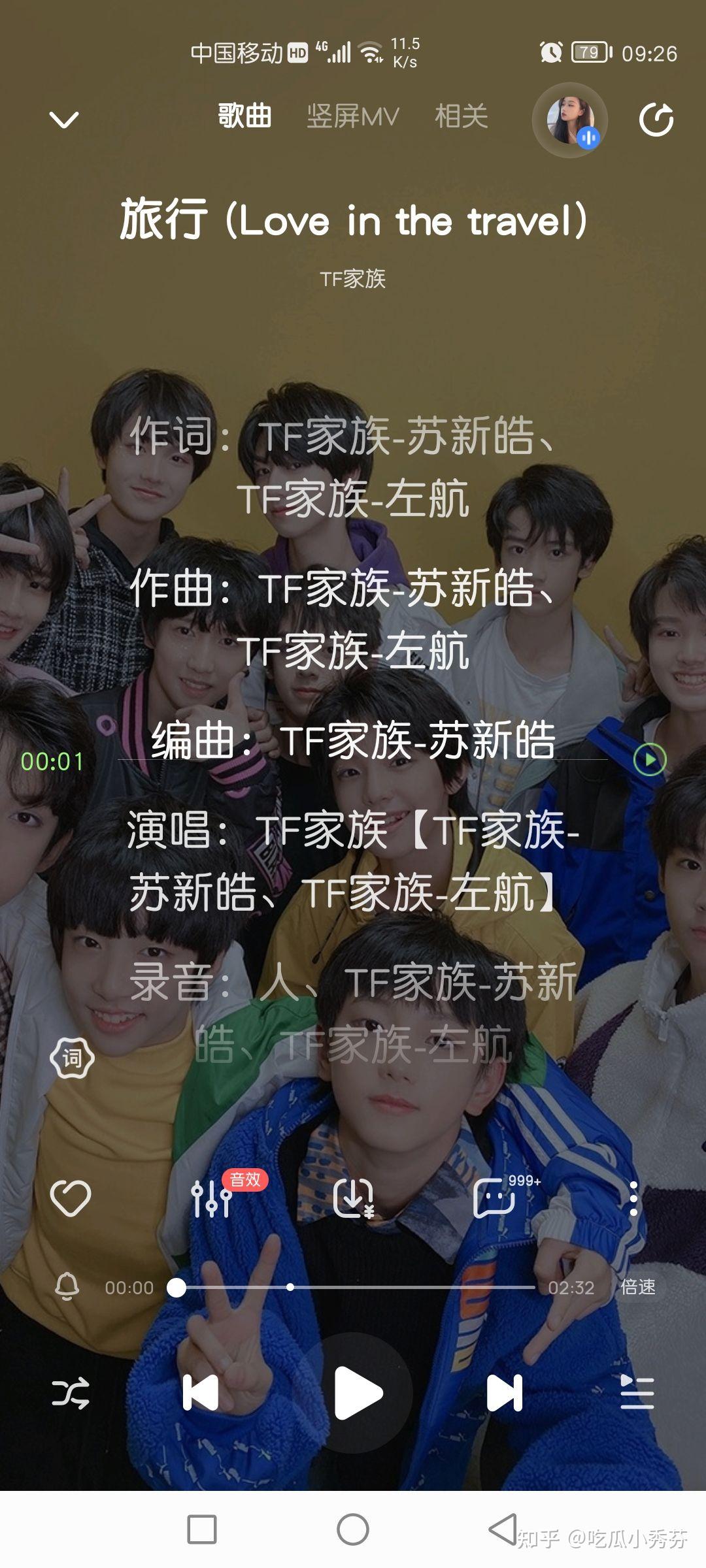Switch to the 竖屏MV tab
The width and height of the screenshot is (706, 1568).
352,117
